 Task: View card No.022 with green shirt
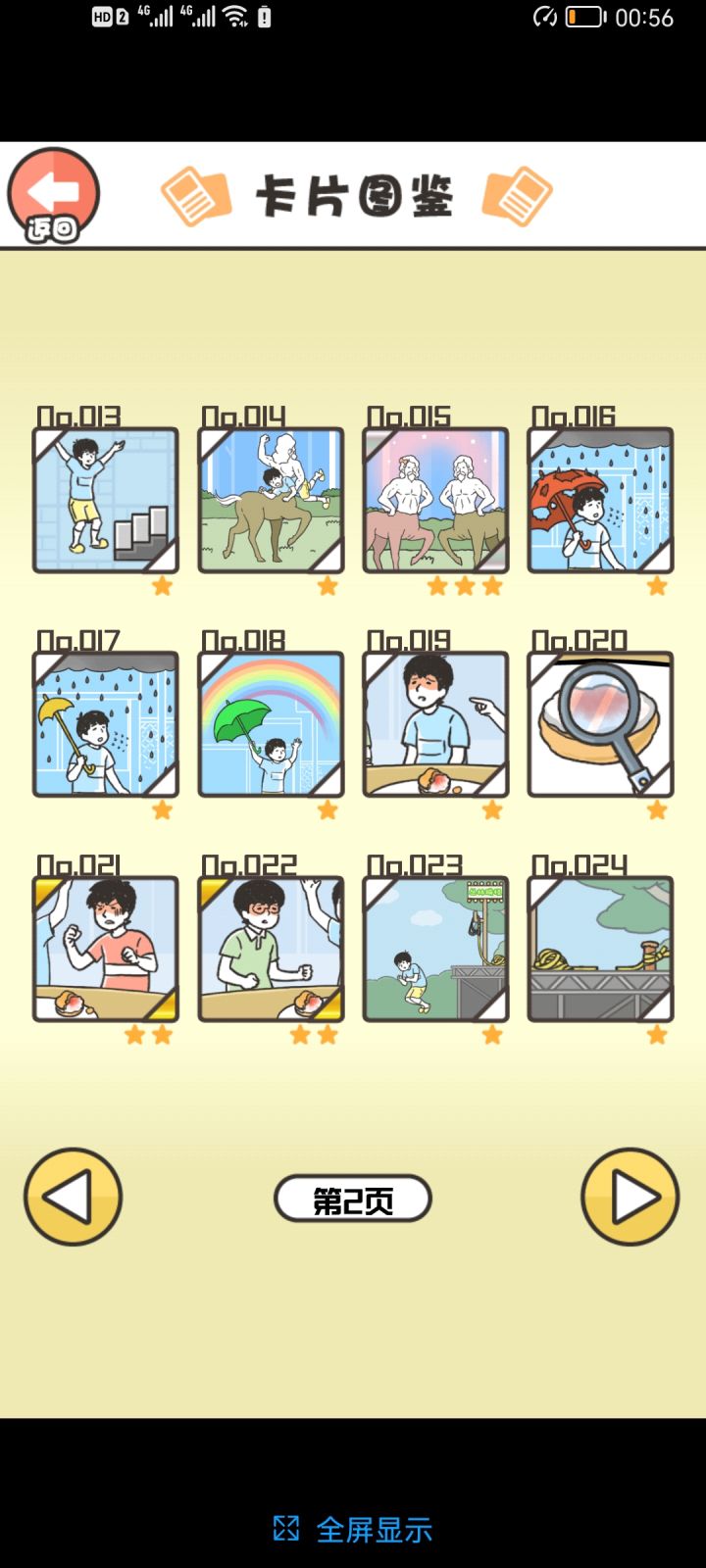271,949
